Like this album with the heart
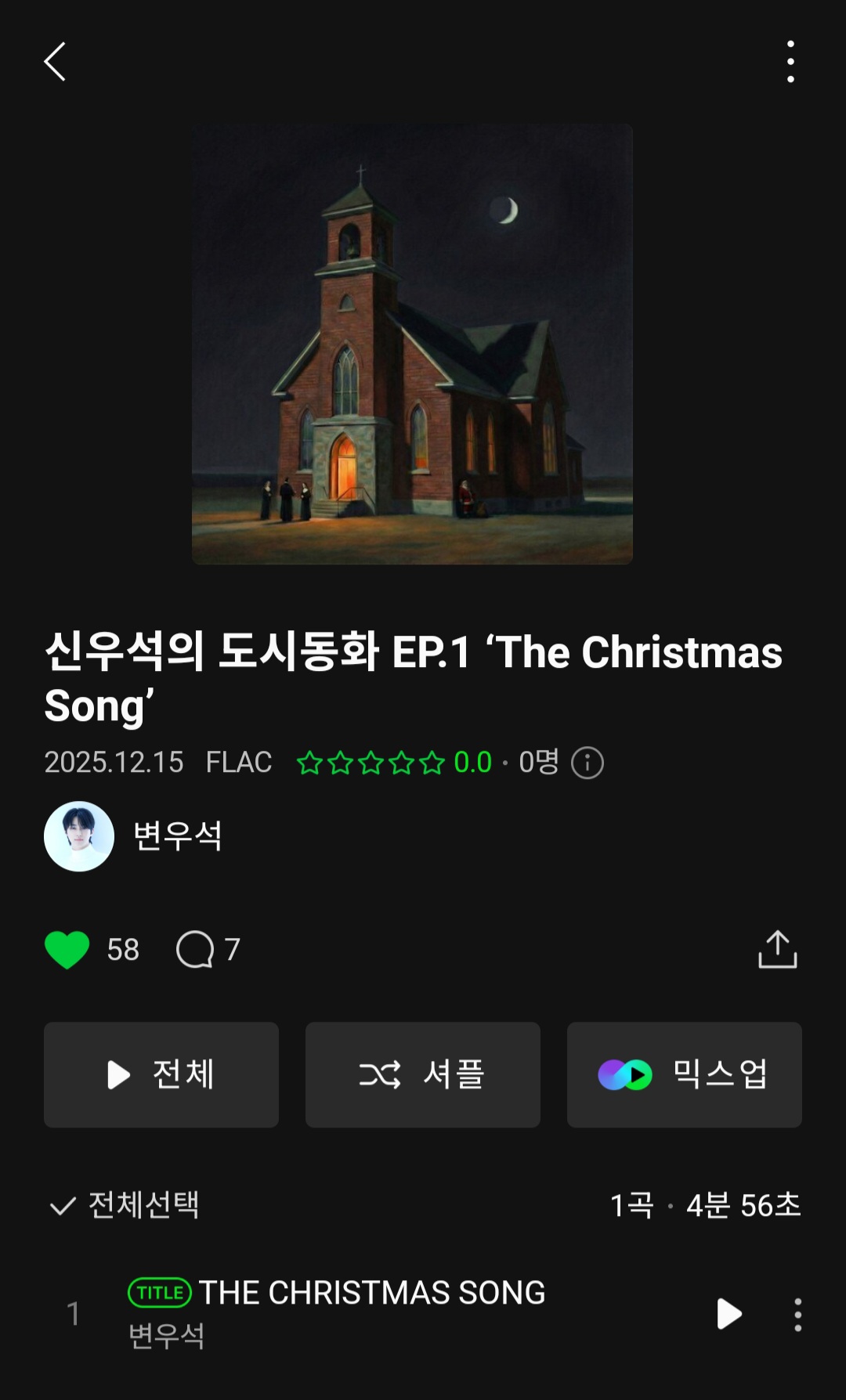Viewport: 846px width, 1400px height. (x=67, y=950)
